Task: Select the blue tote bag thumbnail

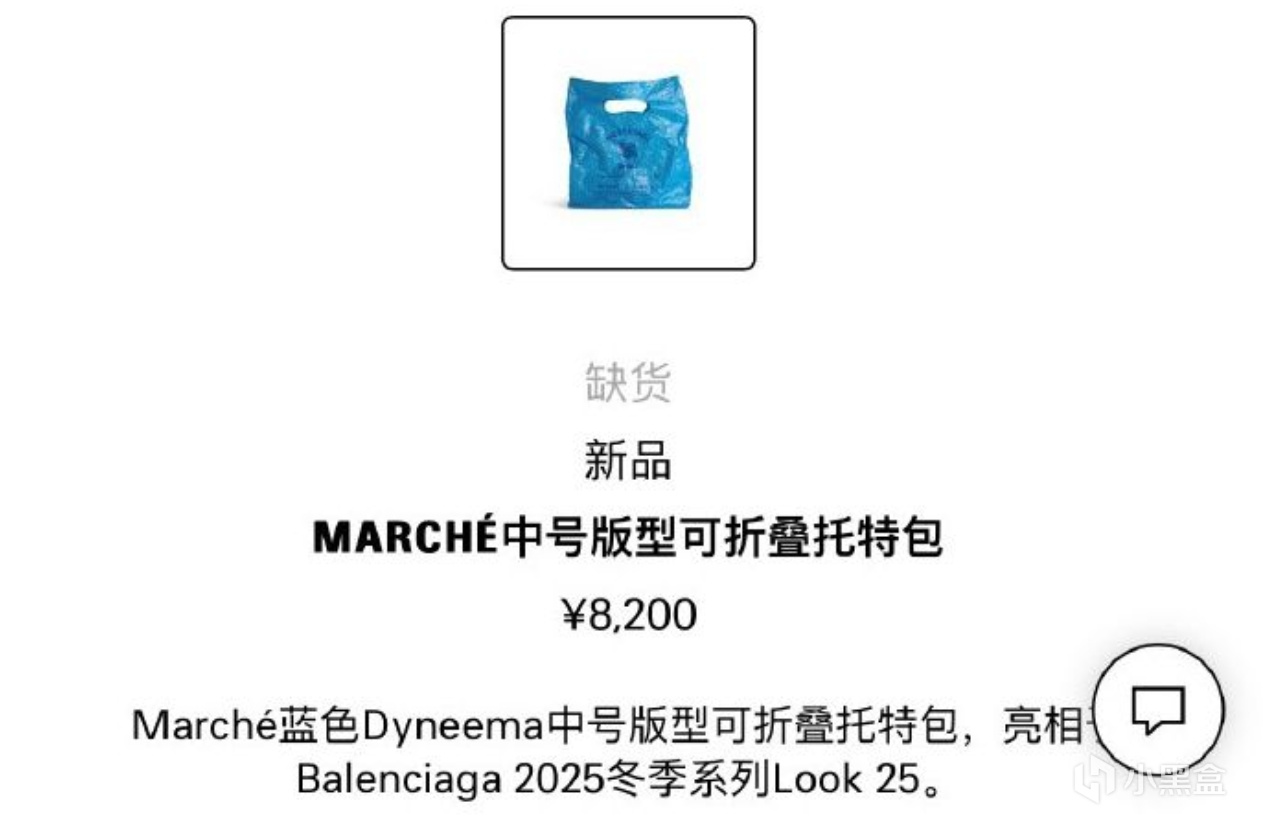Action: (628, 143)
